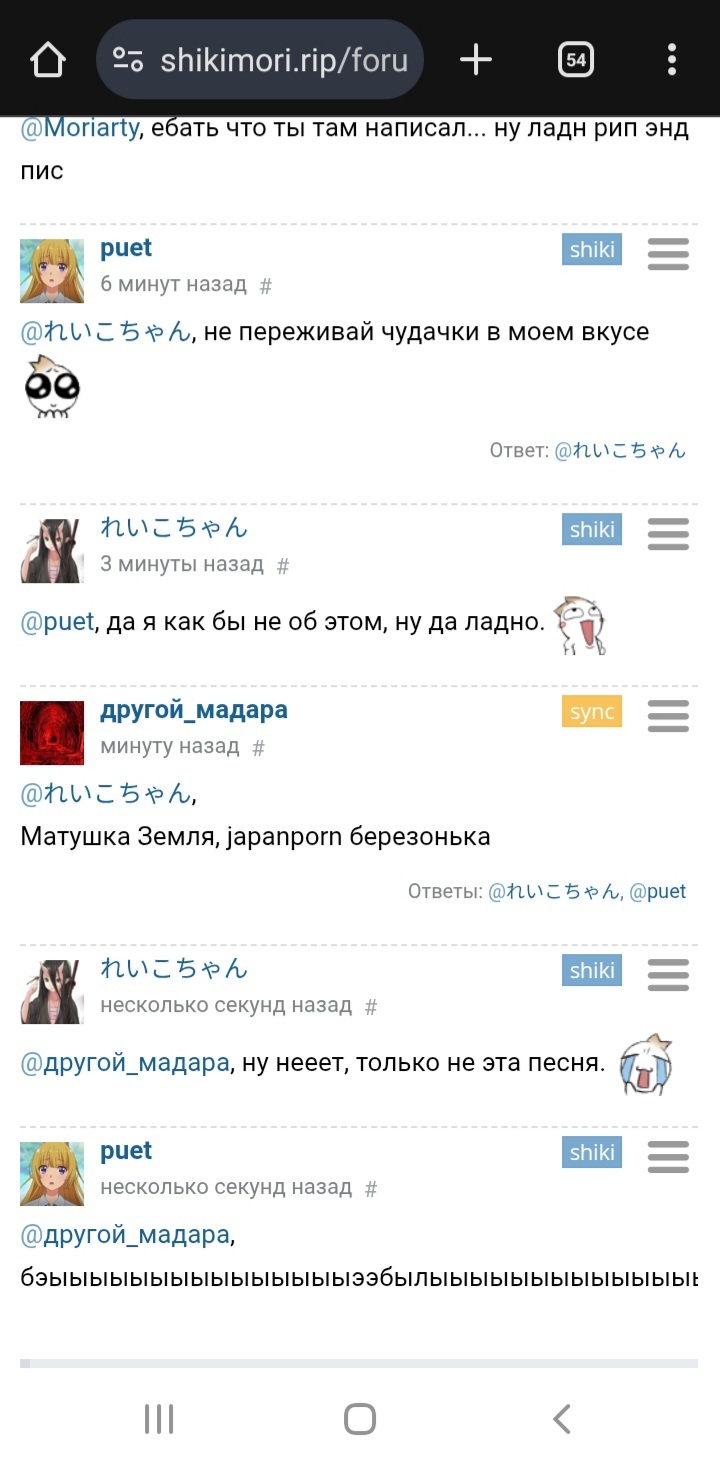Viewport: 720px width, 1464px height.
Task: Open the @Moriarty mention link
Action: click(x=80, y=129)
